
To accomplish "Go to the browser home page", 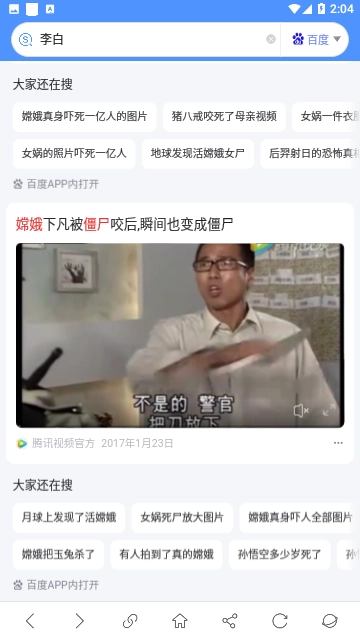I will 180,621.
